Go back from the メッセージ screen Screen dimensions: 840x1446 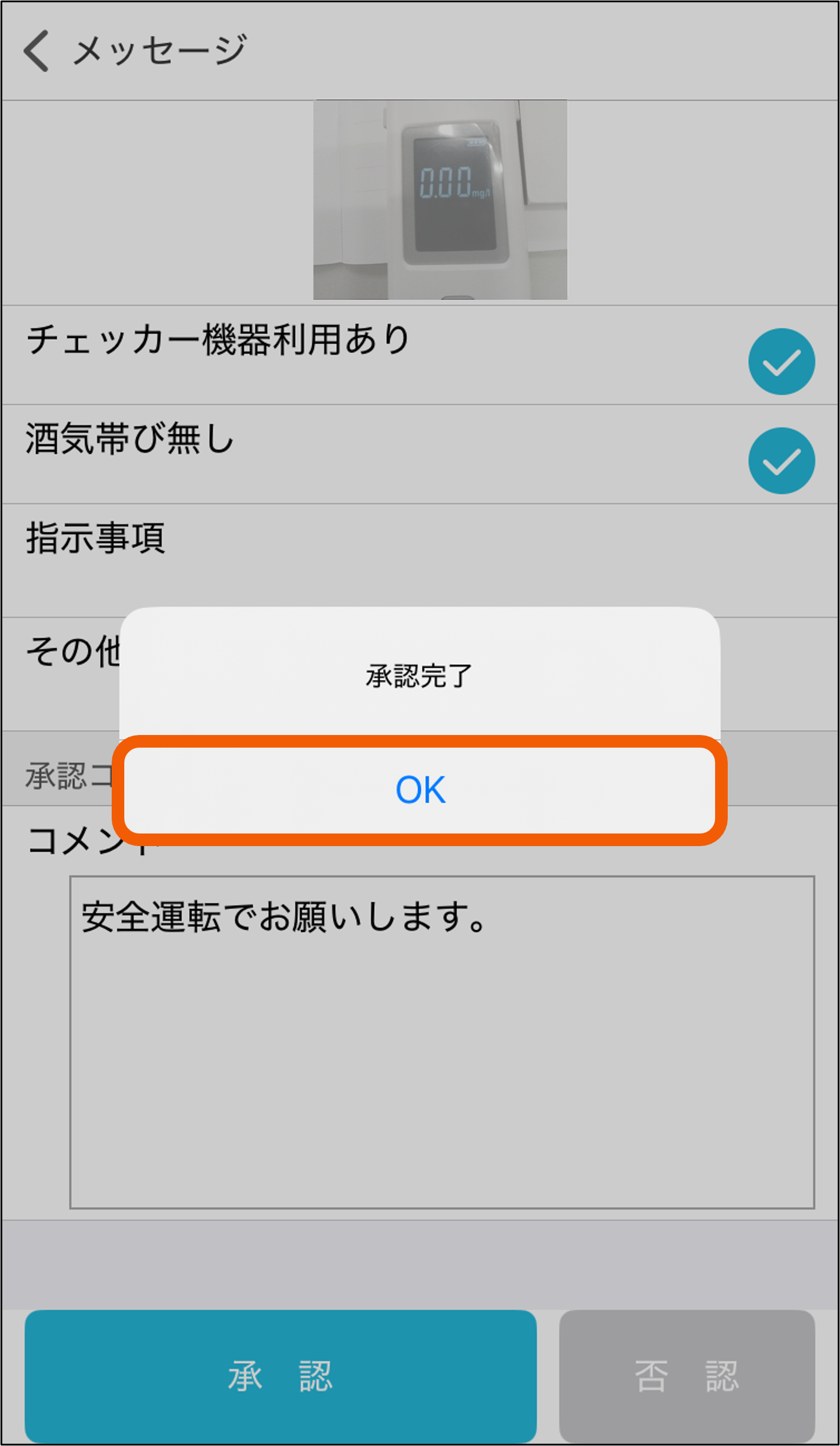coord(36,51)
